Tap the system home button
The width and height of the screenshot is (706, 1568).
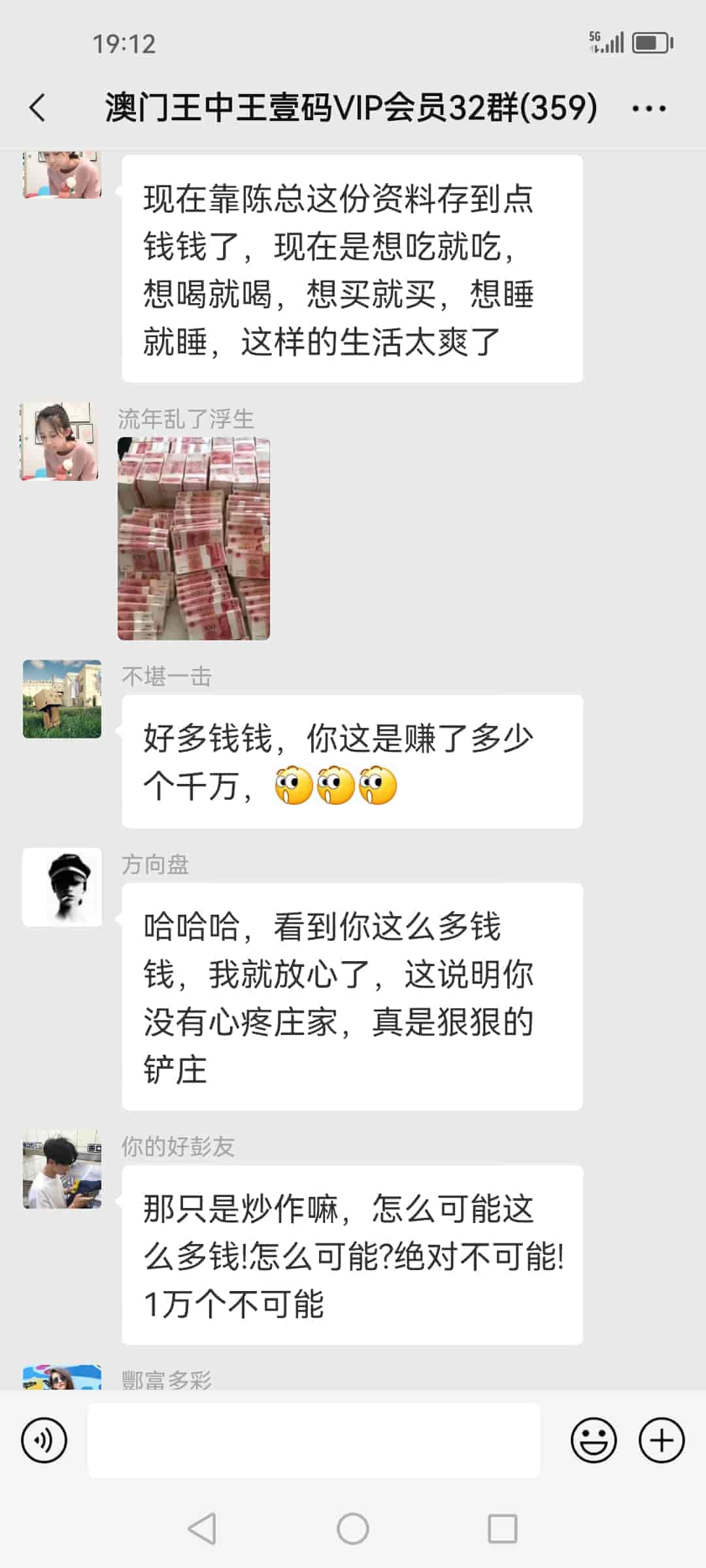pos(353,1529)
